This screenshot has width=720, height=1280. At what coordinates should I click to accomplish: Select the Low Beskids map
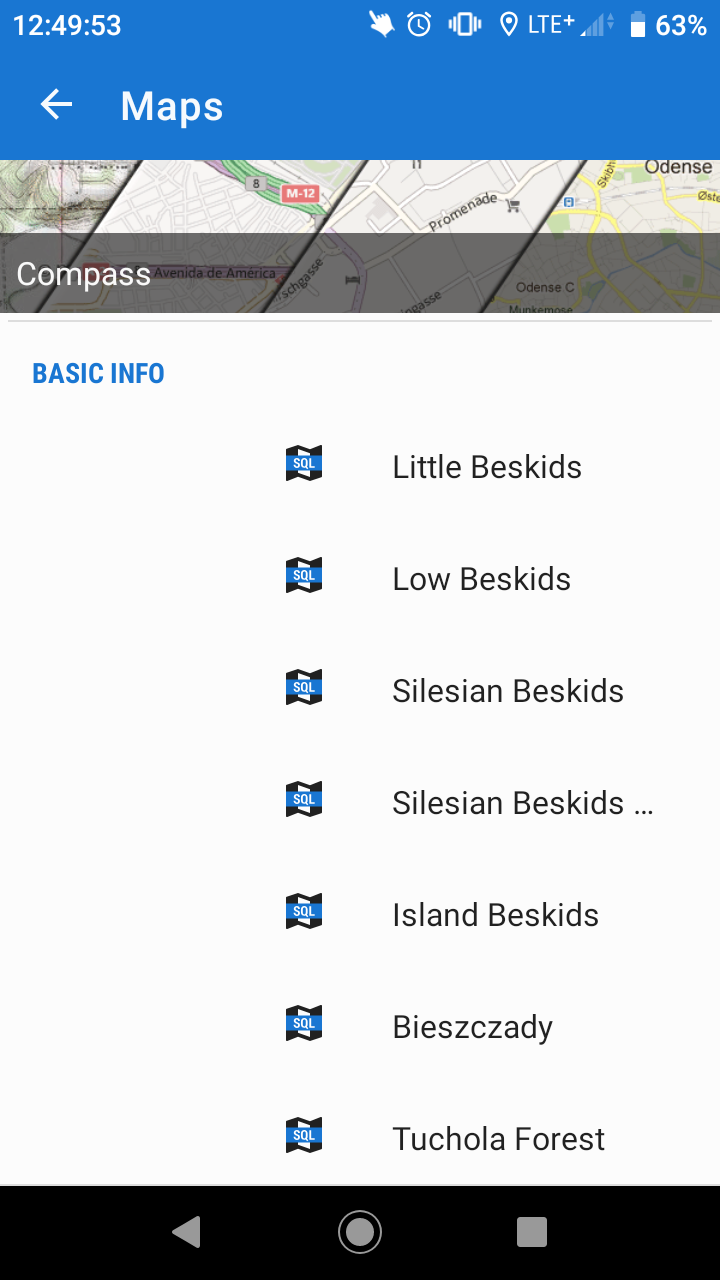(x=481, y=579)
